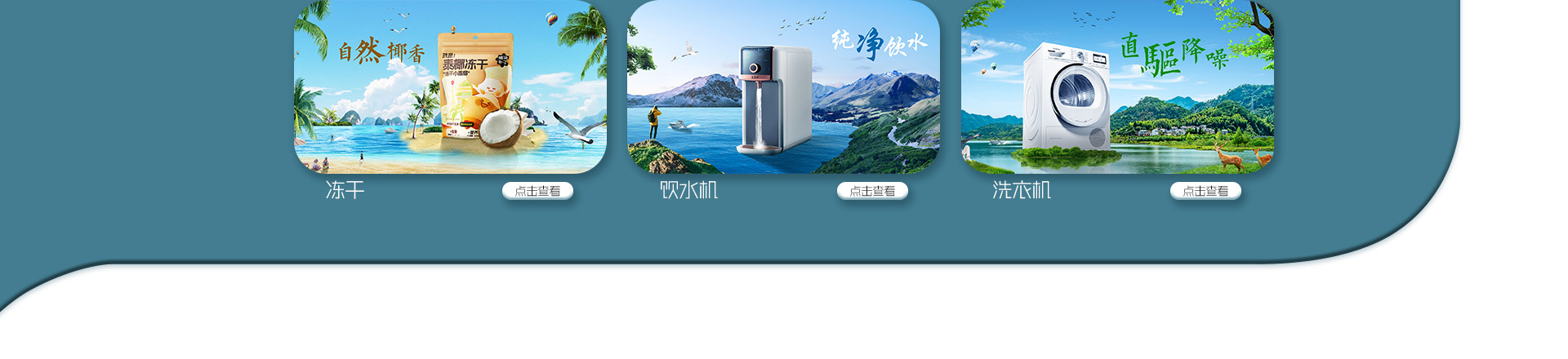
Task: Open the 纯净饮水 water dispenser card
Action: coord(783,88)
